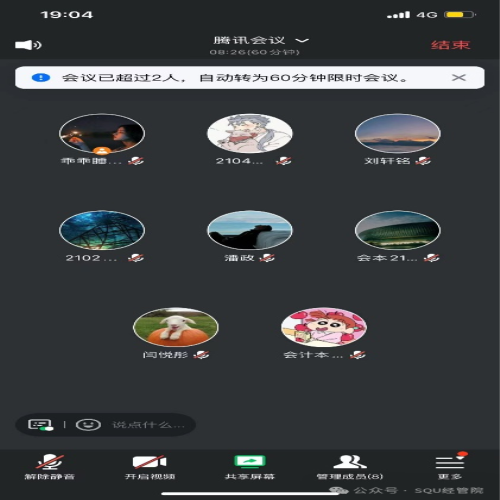The width and height of the screenshot is (500, 500).
Task: Tap 闫悦彤's avatar tile
Action: click(x=176, y=327)
